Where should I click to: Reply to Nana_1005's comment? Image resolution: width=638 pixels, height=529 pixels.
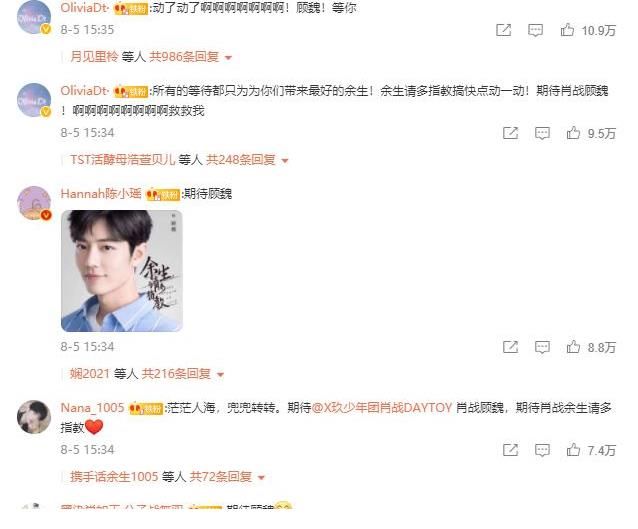coord(542,451)
